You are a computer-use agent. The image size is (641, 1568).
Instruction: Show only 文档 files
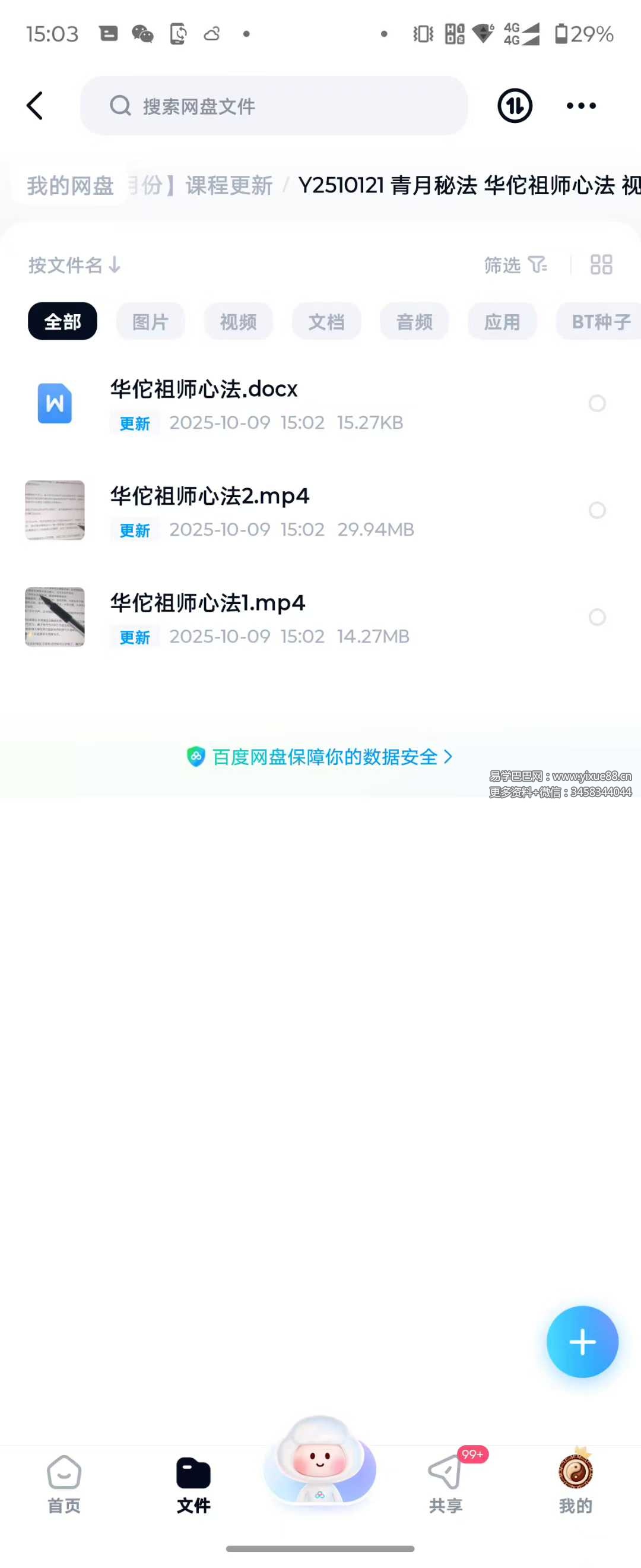click(x=326, y=321)
